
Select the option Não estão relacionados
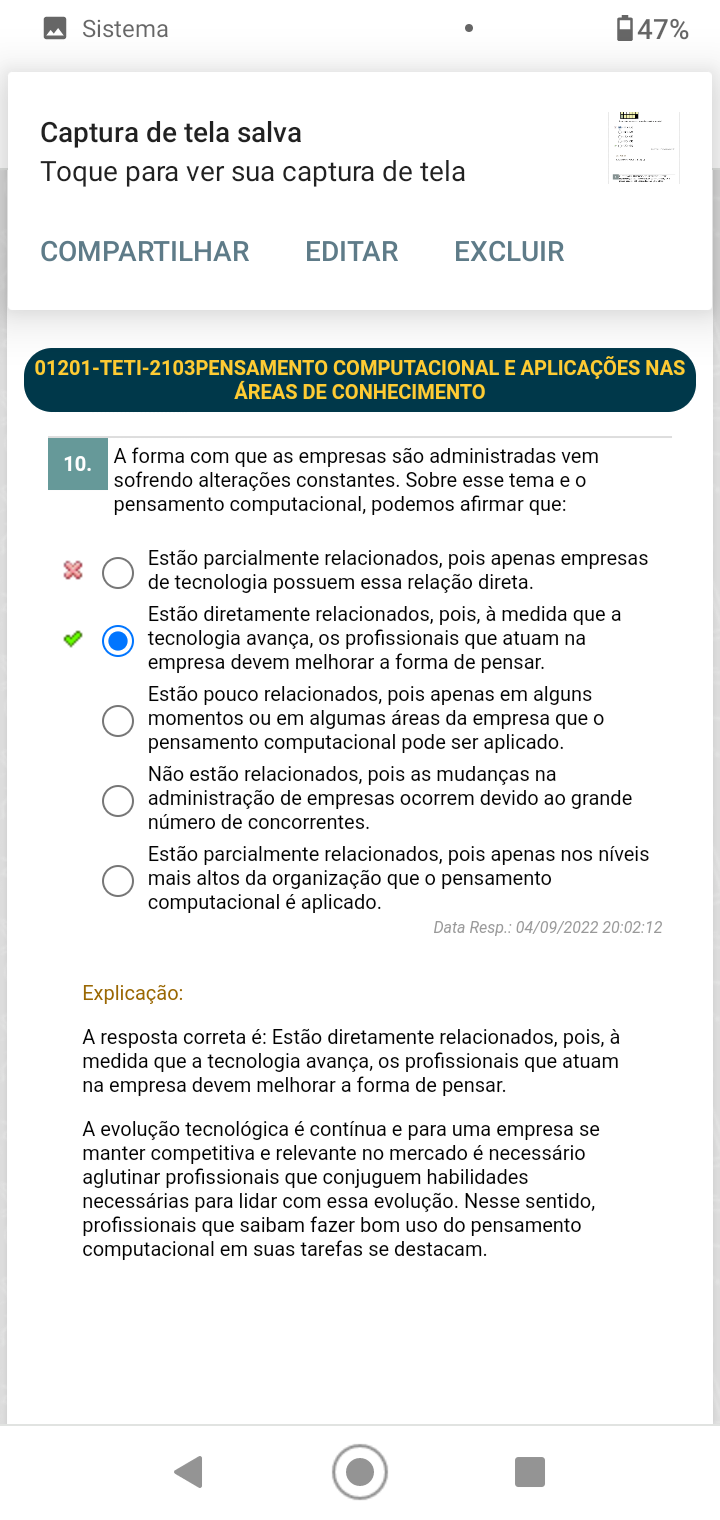click(118, 801)
